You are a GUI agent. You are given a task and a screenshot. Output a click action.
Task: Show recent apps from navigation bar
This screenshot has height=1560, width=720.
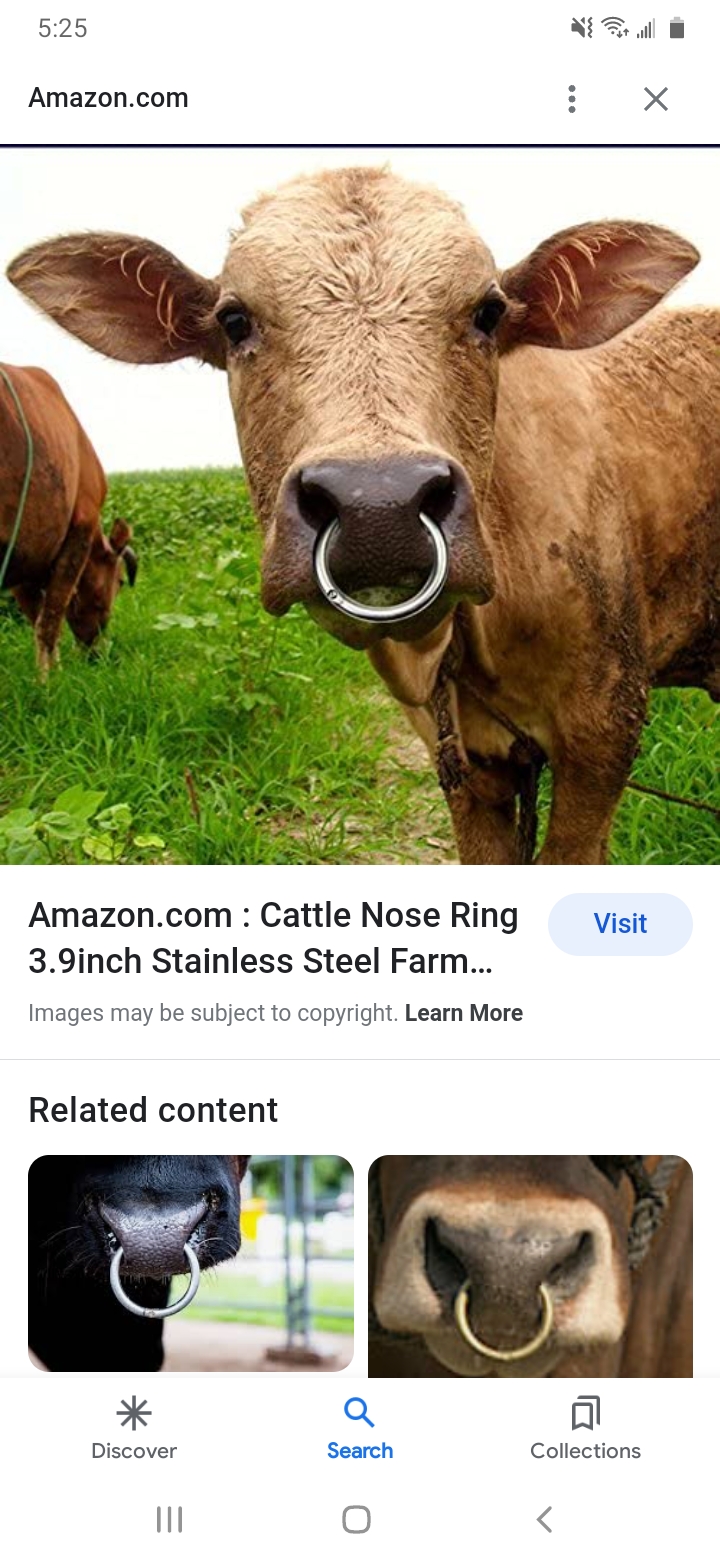tap(169, 1520)
